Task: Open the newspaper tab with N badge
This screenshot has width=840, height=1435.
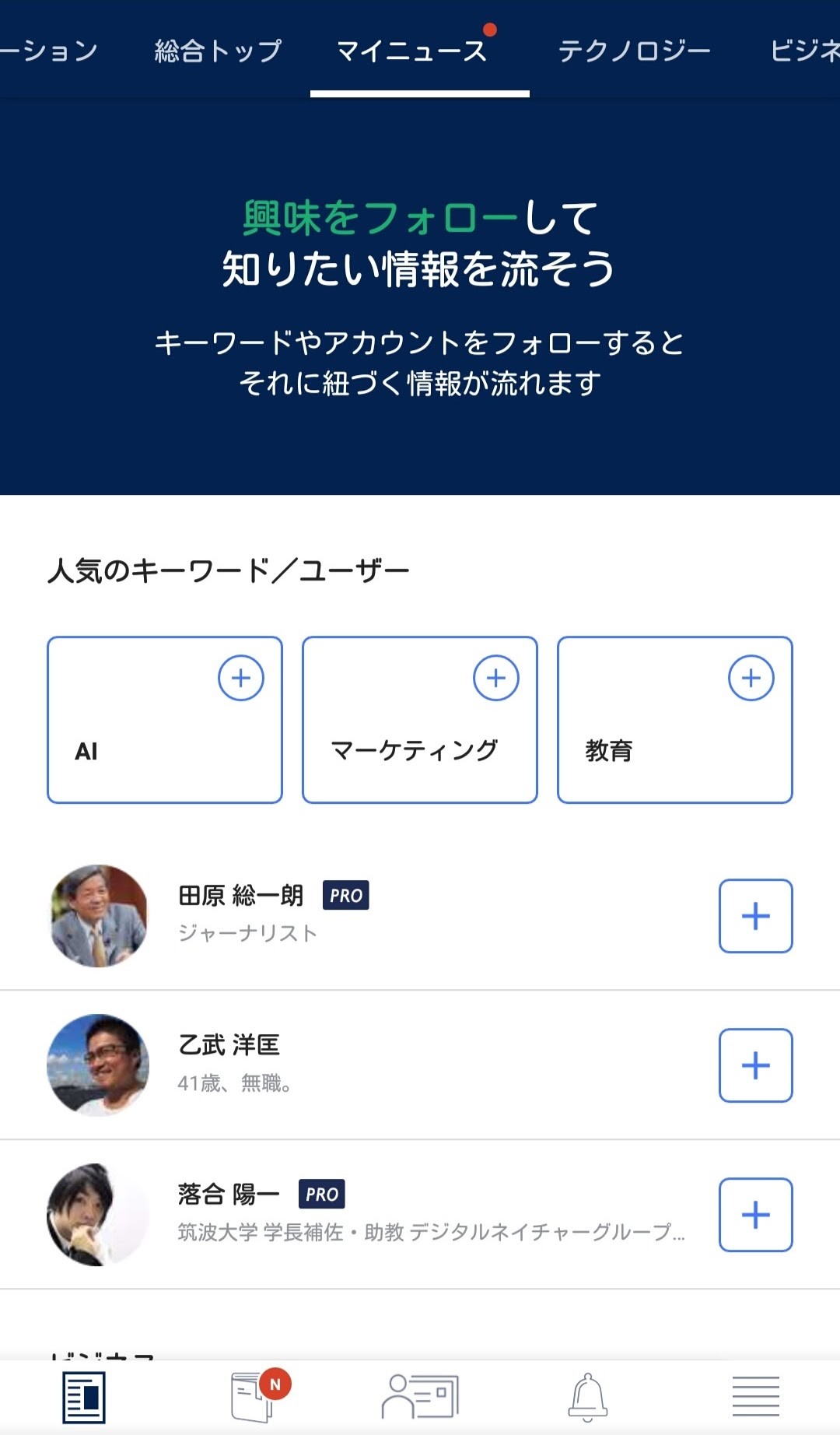Action: [254, 1398]
